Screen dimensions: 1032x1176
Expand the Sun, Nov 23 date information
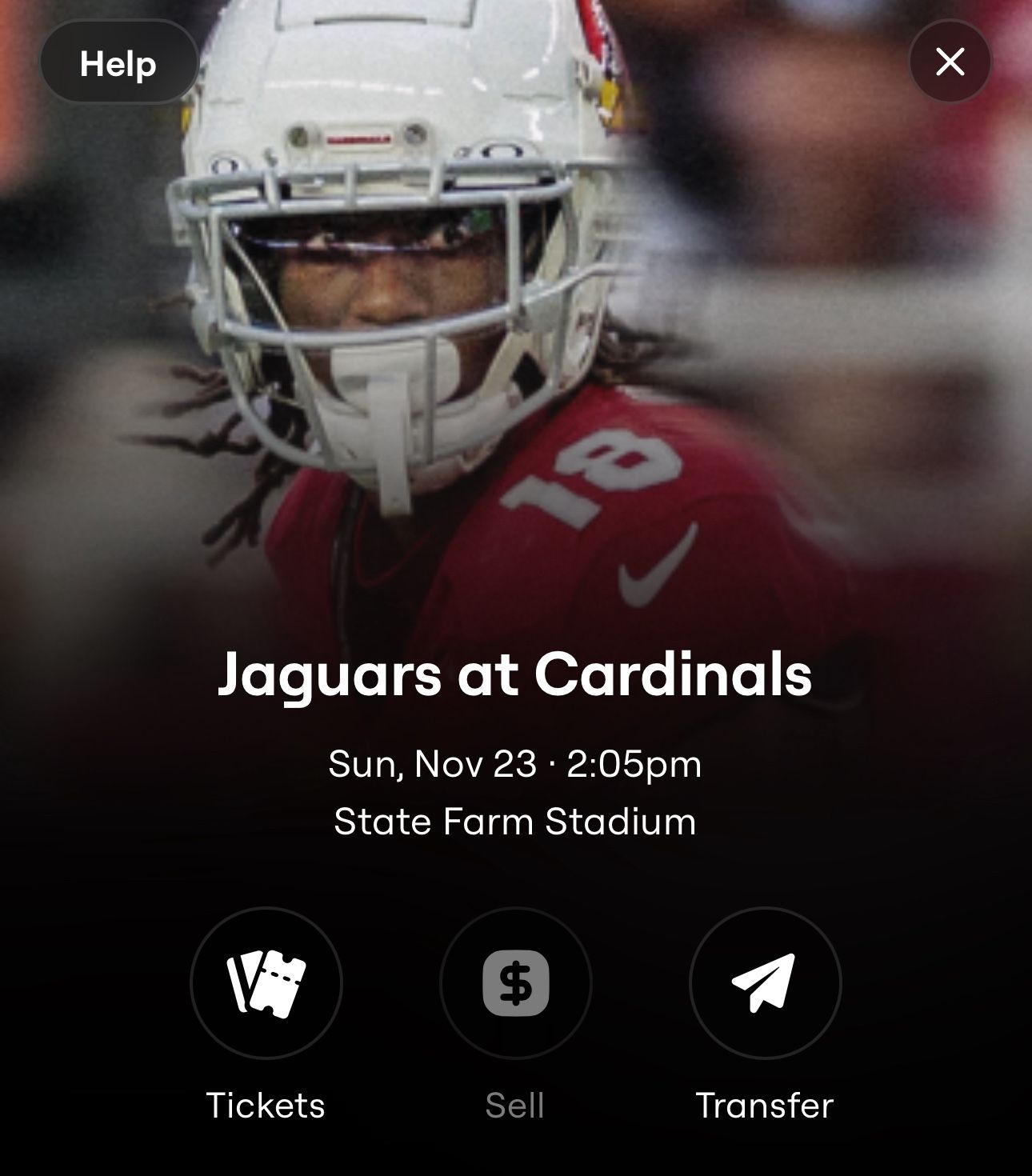pos(516,764)
